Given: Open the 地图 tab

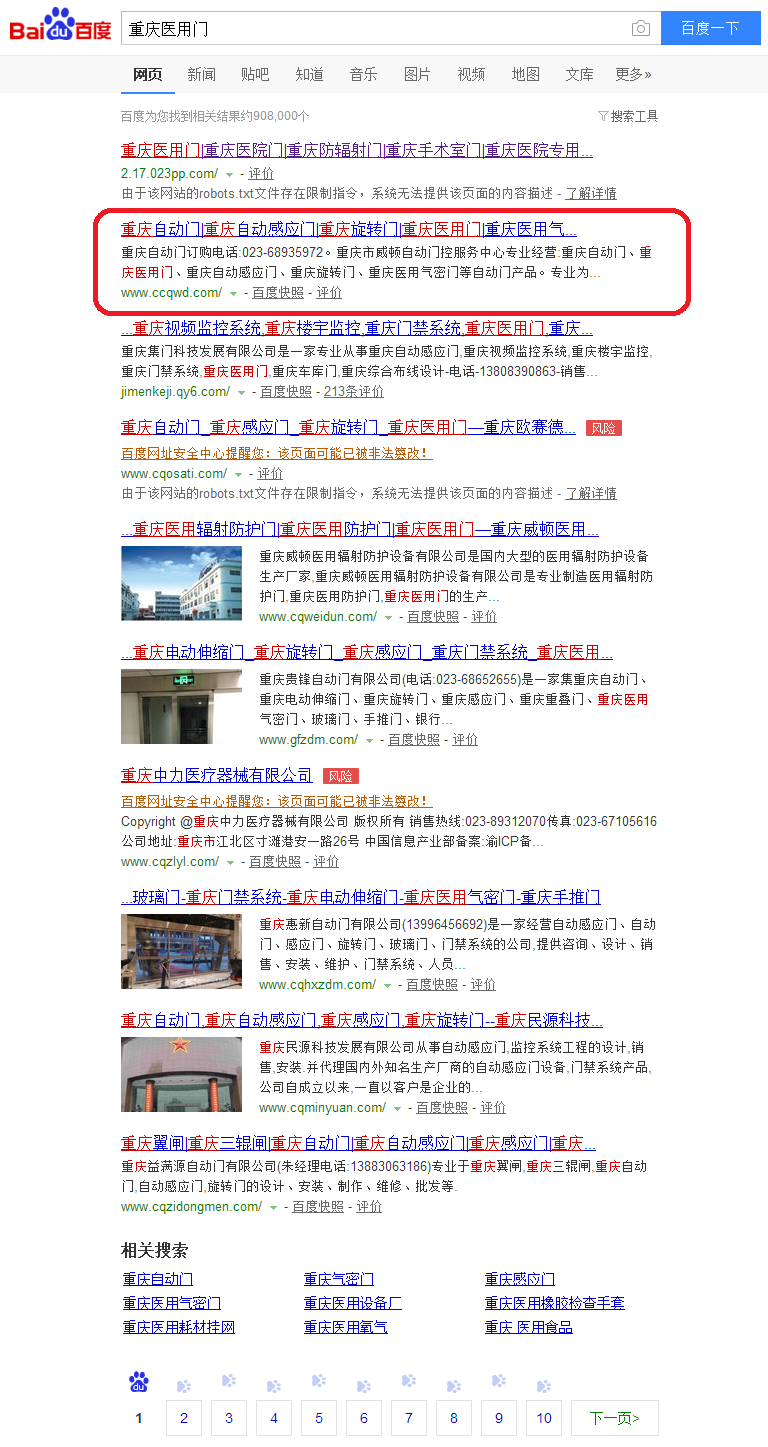Looking at the screenshot, I should (x=525, y=75).
